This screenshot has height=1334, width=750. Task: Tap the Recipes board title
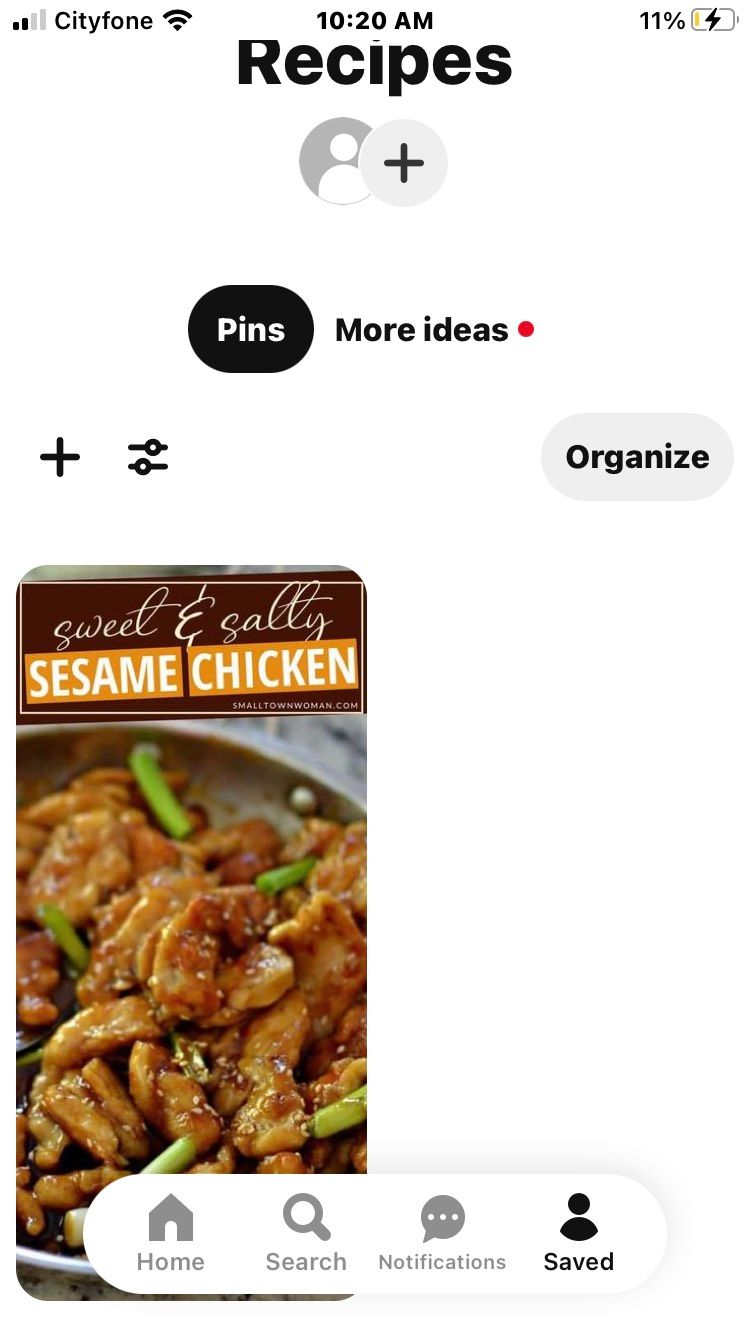pos(374,63)
